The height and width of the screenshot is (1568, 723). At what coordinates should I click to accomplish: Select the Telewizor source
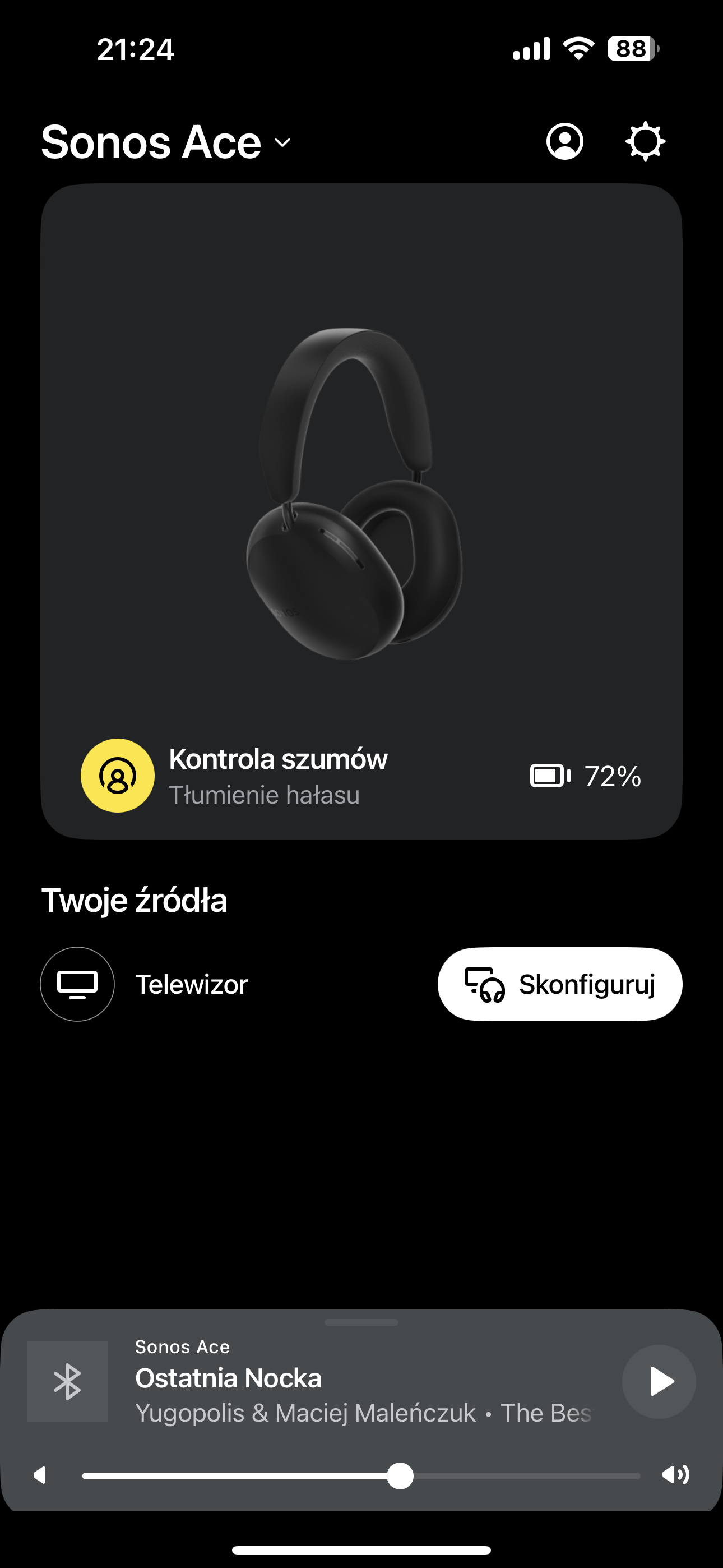click(145, 984)
